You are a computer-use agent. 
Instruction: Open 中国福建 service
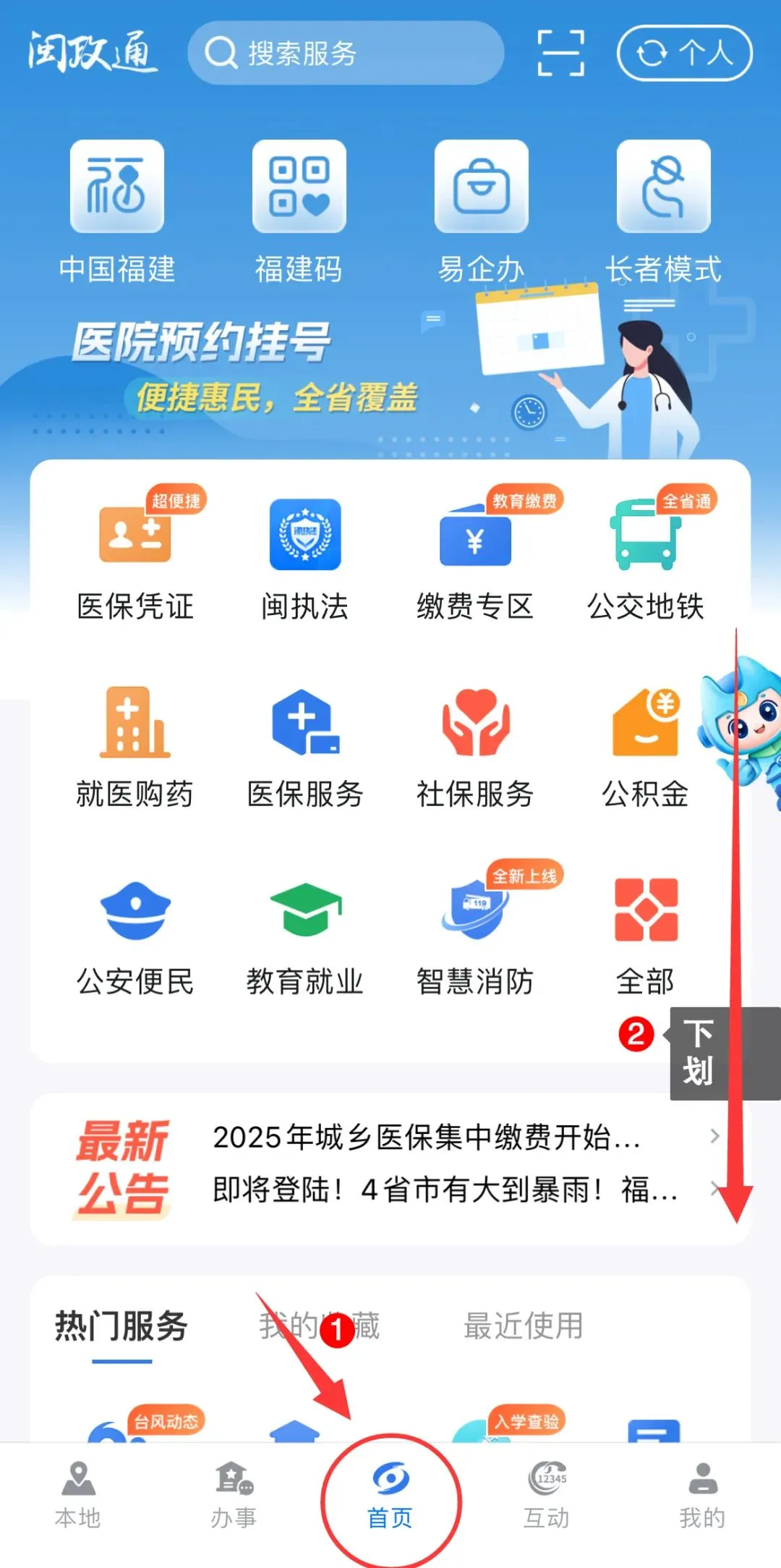coord(117,210)
